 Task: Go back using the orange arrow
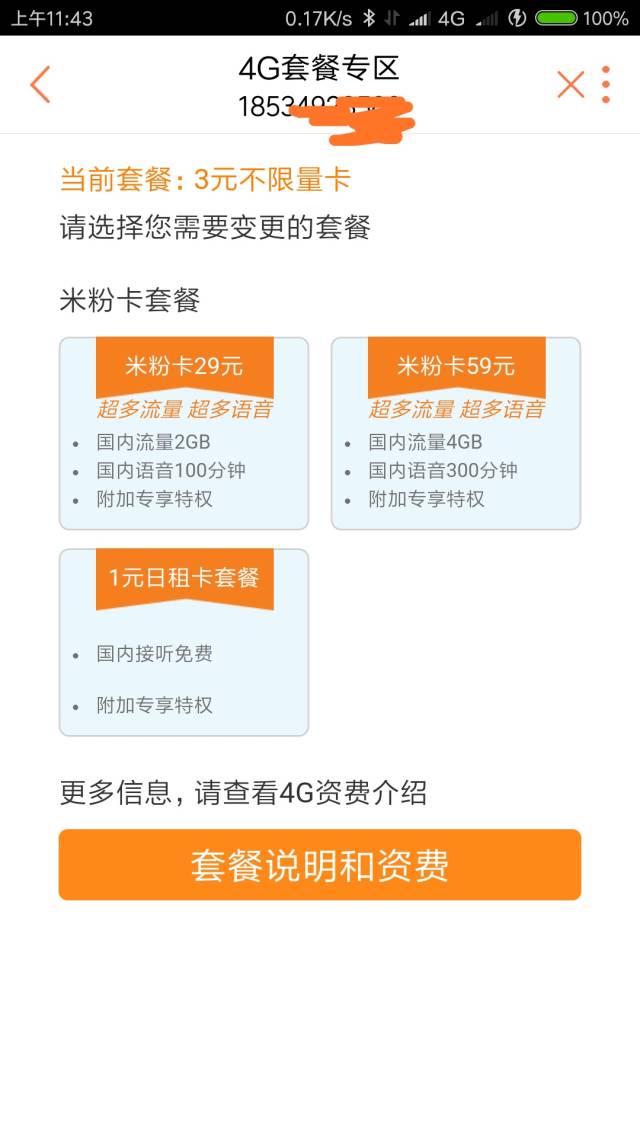pos(40,84)
